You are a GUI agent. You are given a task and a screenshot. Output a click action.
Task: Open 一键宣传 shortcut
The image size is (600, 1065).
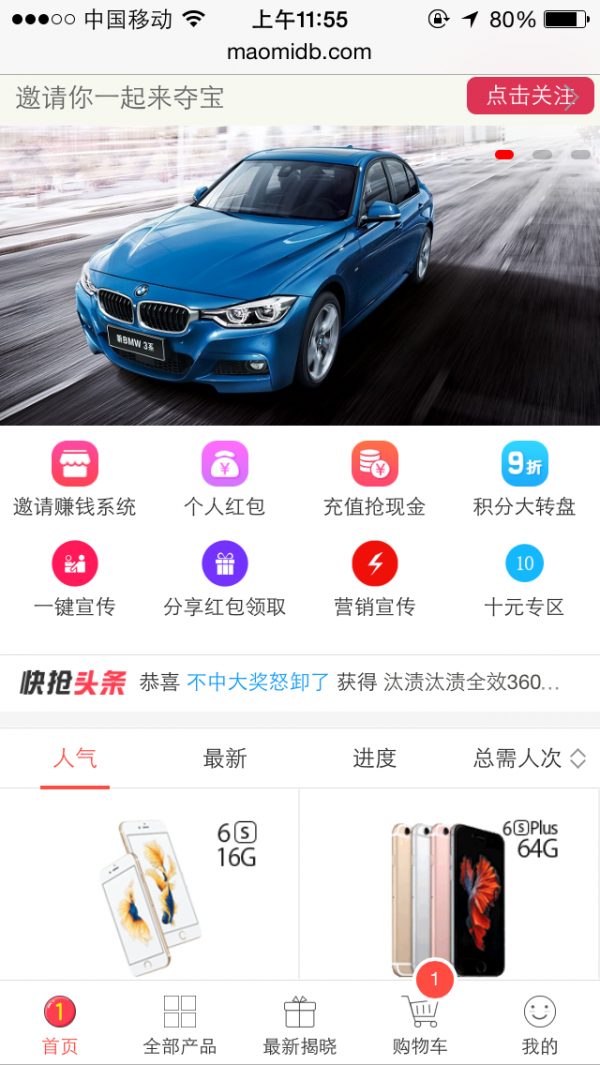[75, 579]
